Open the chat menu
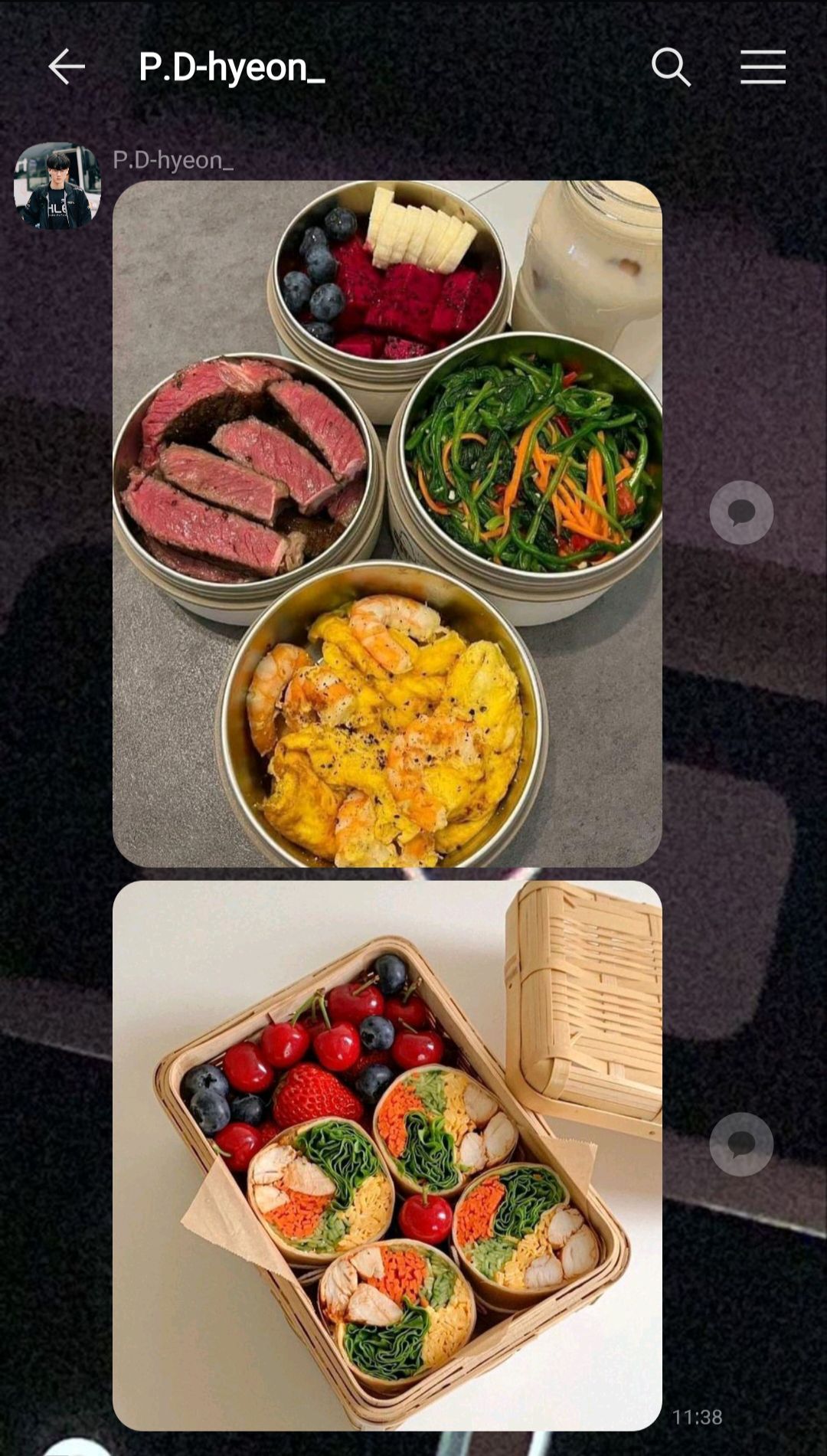827x1456 pixels. tap(763, 67)
